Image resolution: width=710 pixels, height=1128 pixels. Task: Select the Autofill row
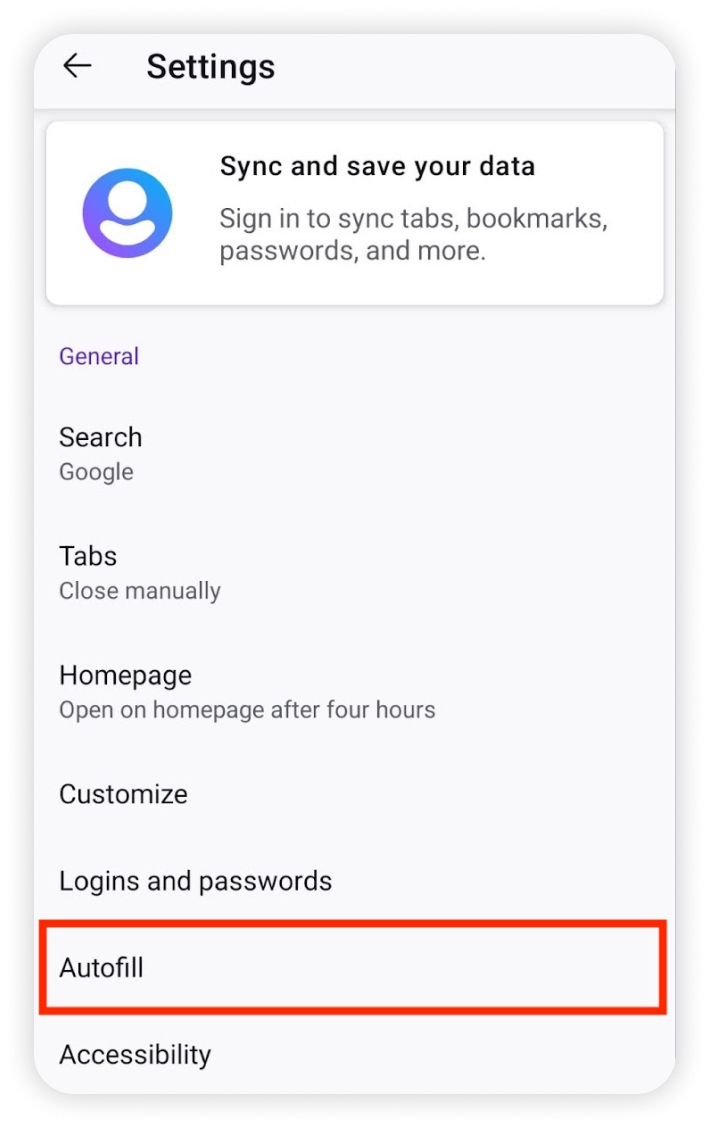pos(352,968)
